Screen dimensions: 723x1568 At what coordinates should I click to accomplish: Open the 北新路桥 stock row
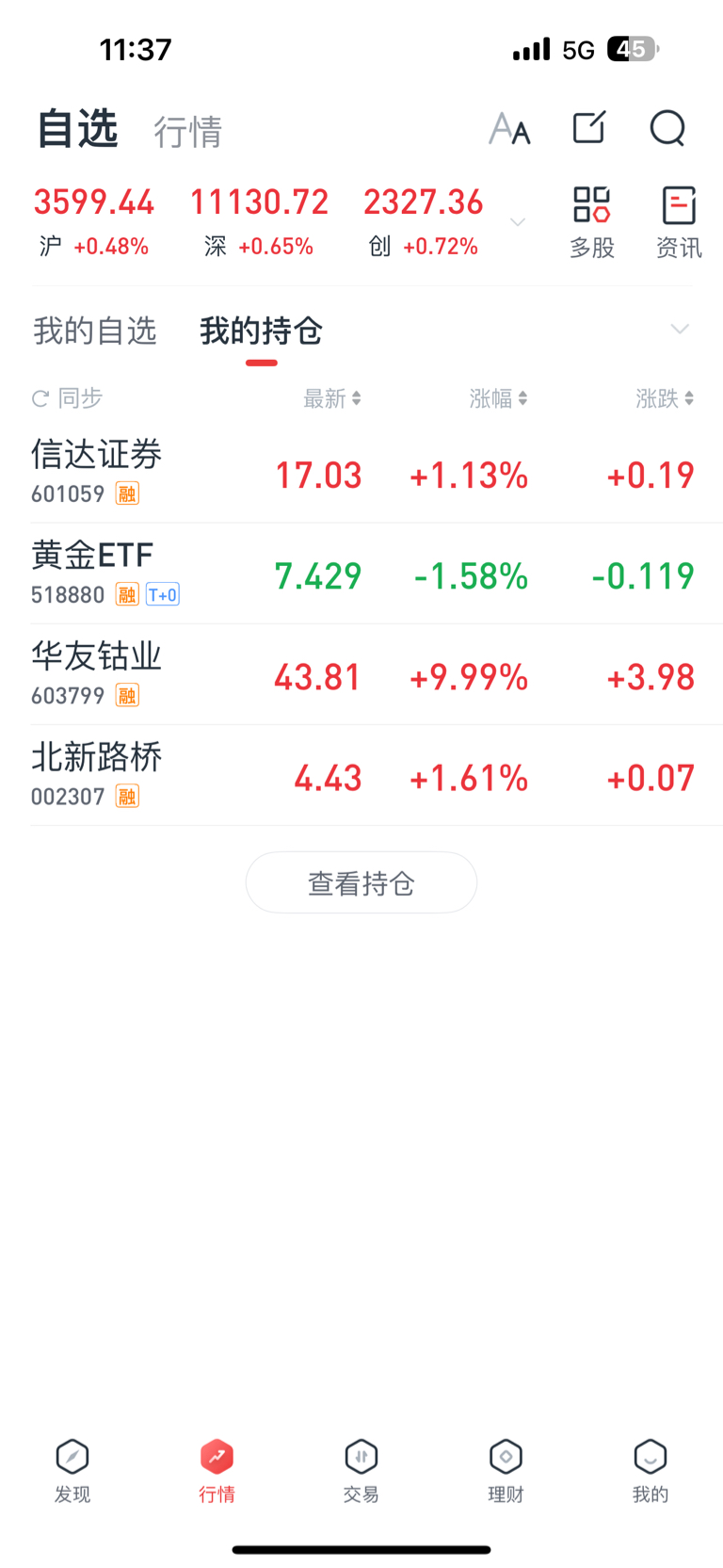(361, 775)
